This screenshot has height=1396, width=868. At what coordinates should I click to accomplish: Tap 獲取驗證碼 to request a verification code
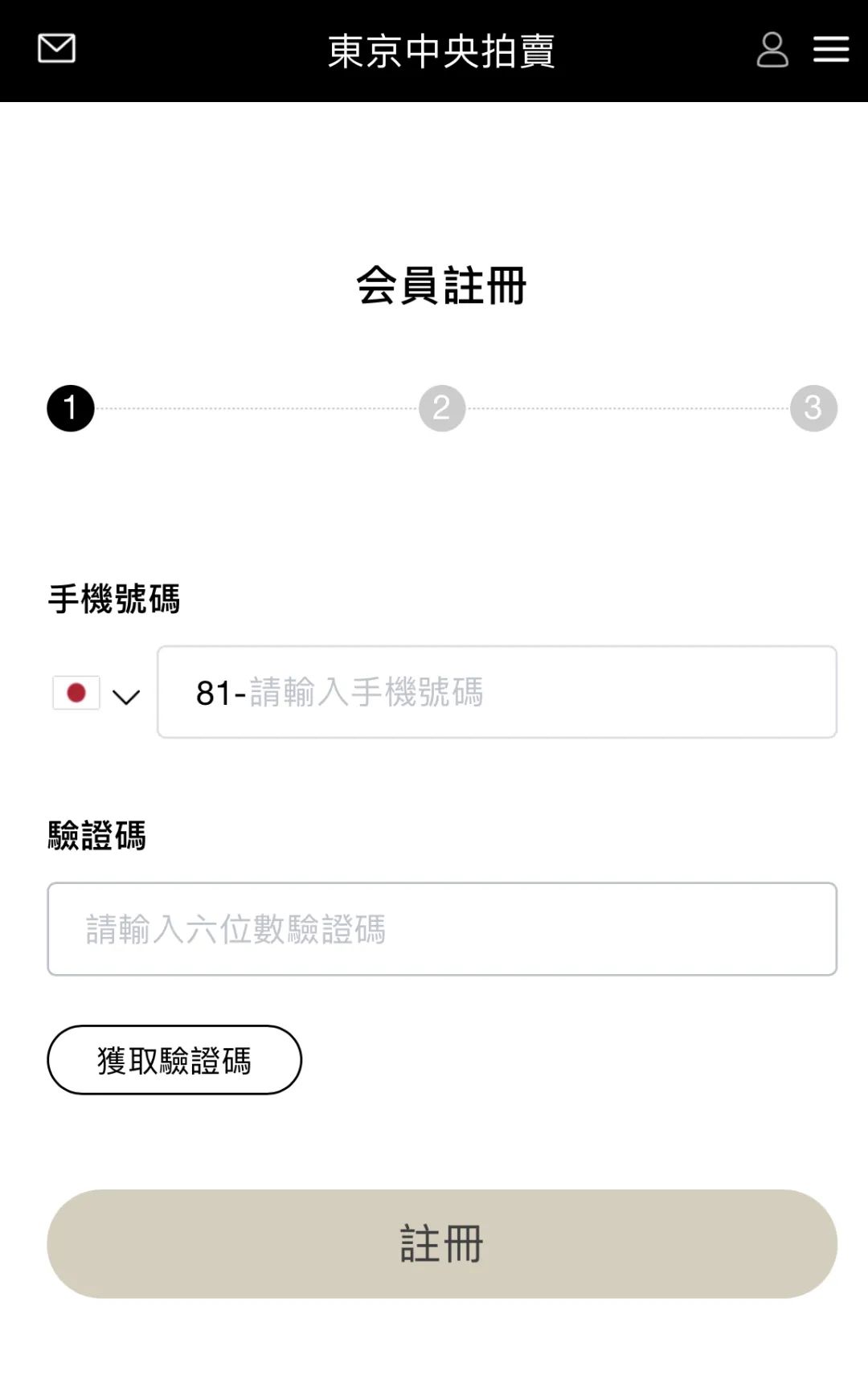coord(174,1060)
